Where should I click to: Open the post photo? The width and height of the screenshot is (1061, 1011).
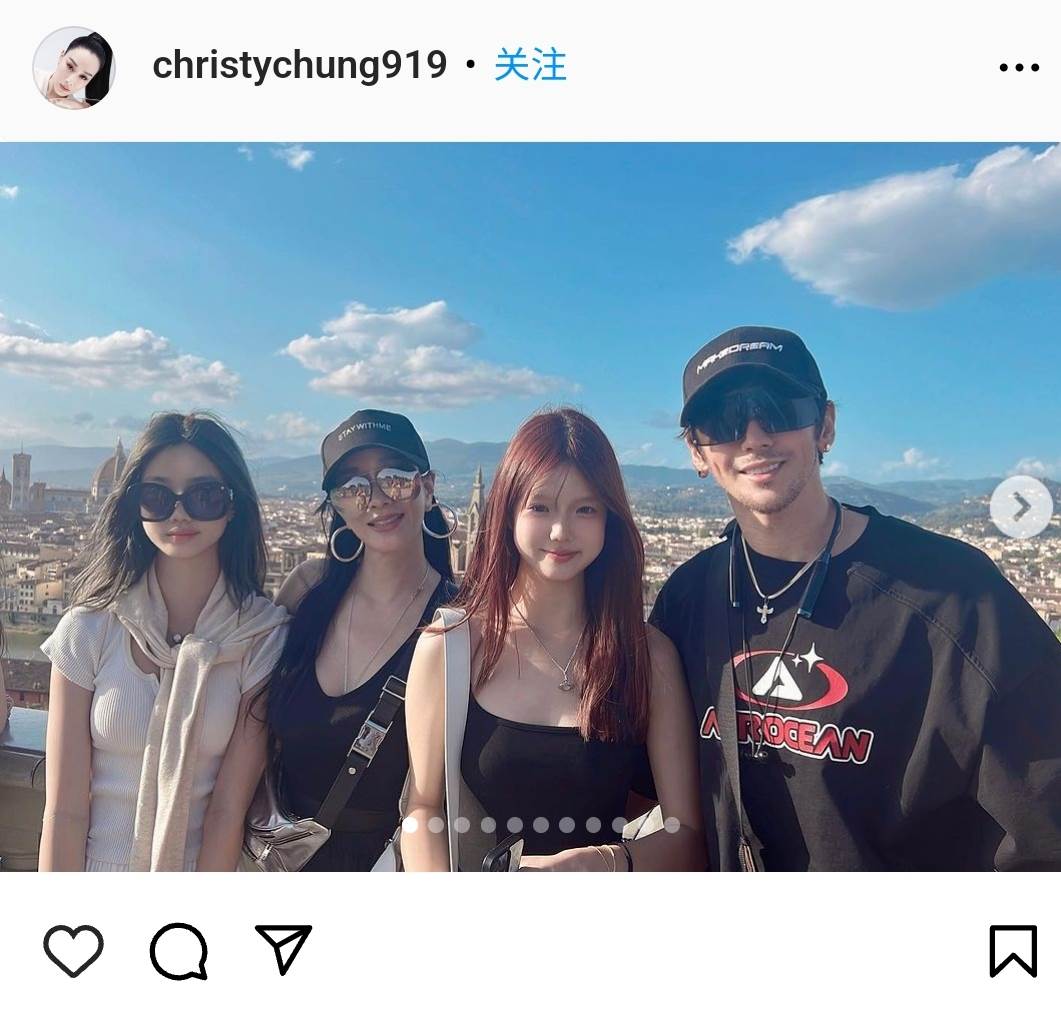[530, 506]
